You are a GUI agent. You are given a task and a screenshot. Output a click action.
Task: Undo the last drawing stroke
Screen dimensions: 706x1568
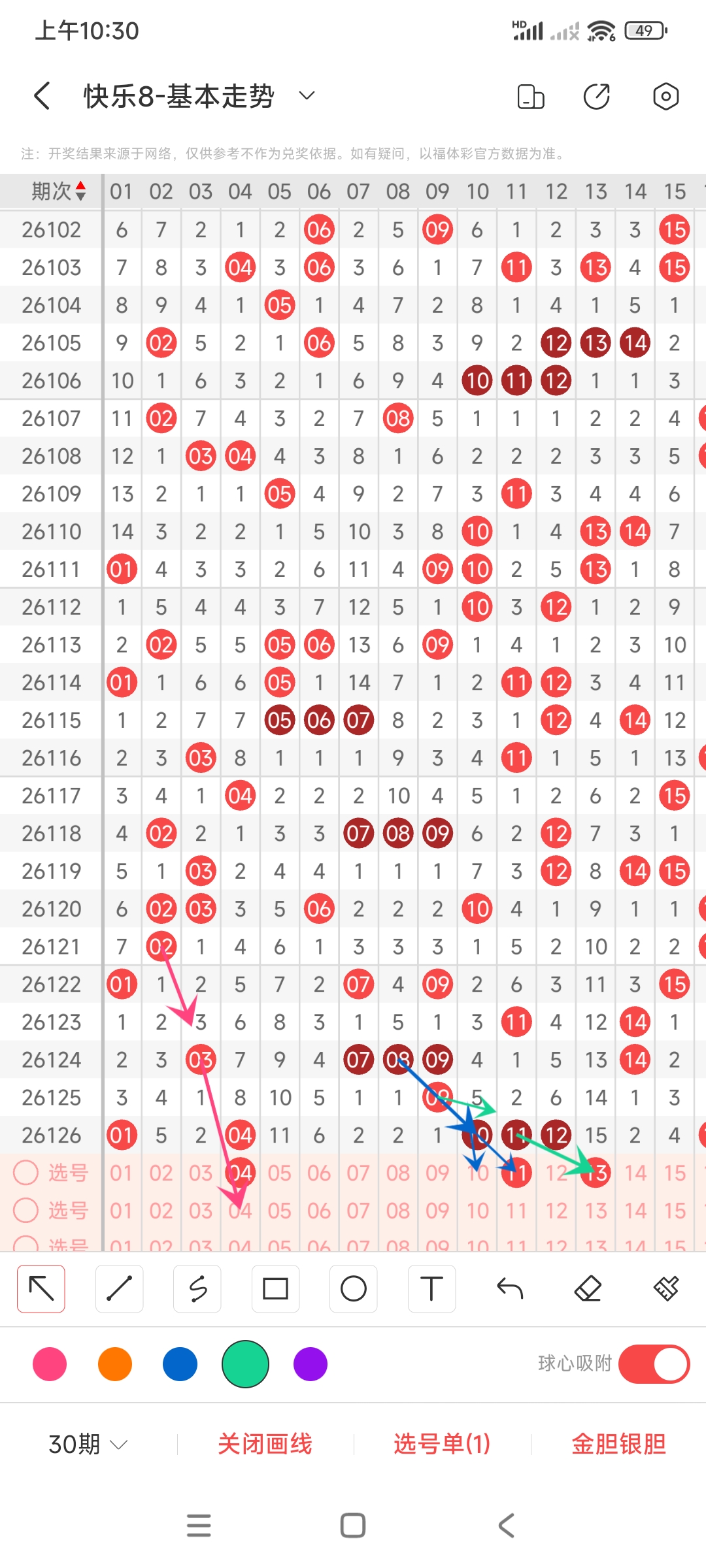[x=510, y=1288]
